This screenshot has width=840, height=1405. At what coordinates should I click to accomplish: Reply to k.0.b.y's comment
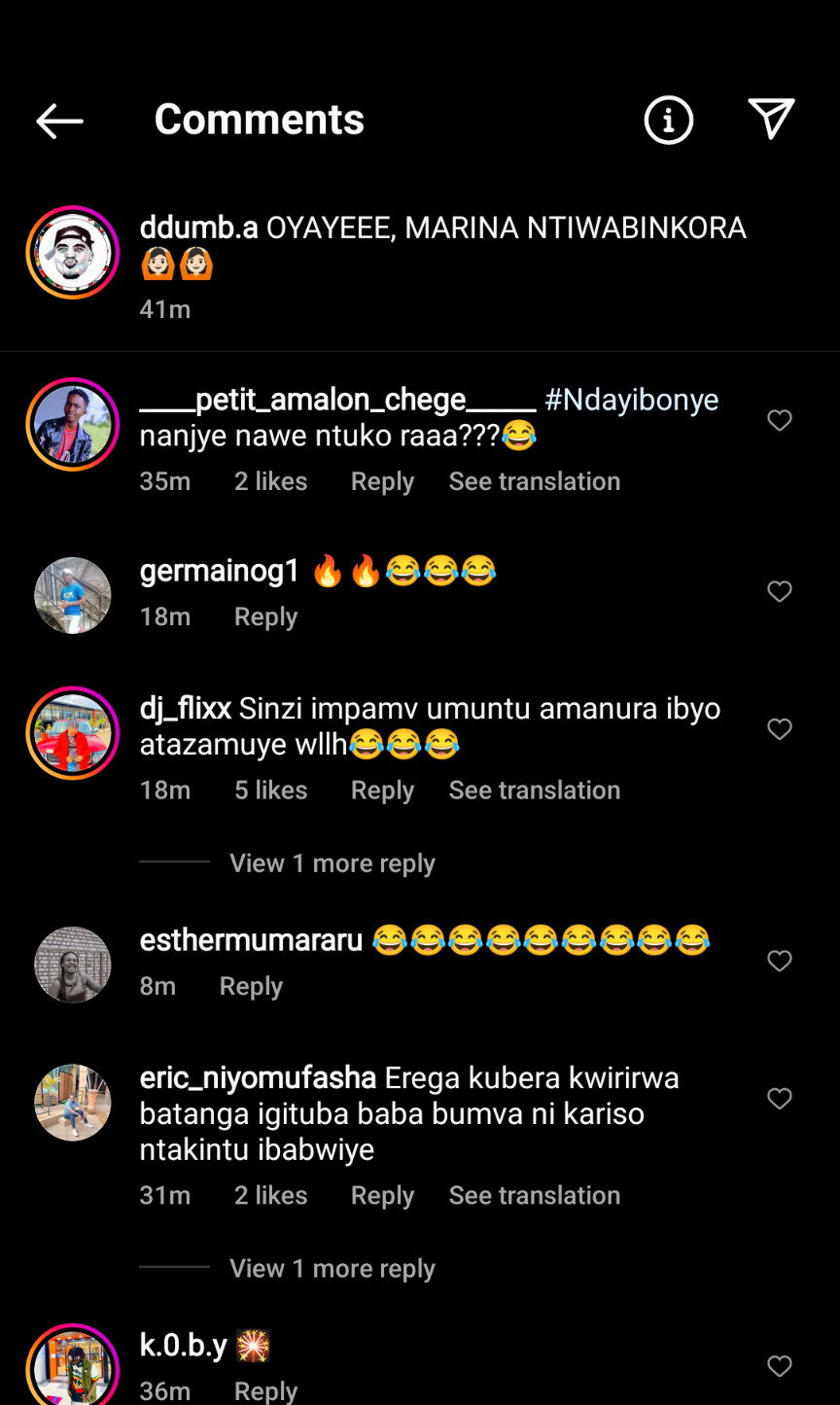point(265,1390)
